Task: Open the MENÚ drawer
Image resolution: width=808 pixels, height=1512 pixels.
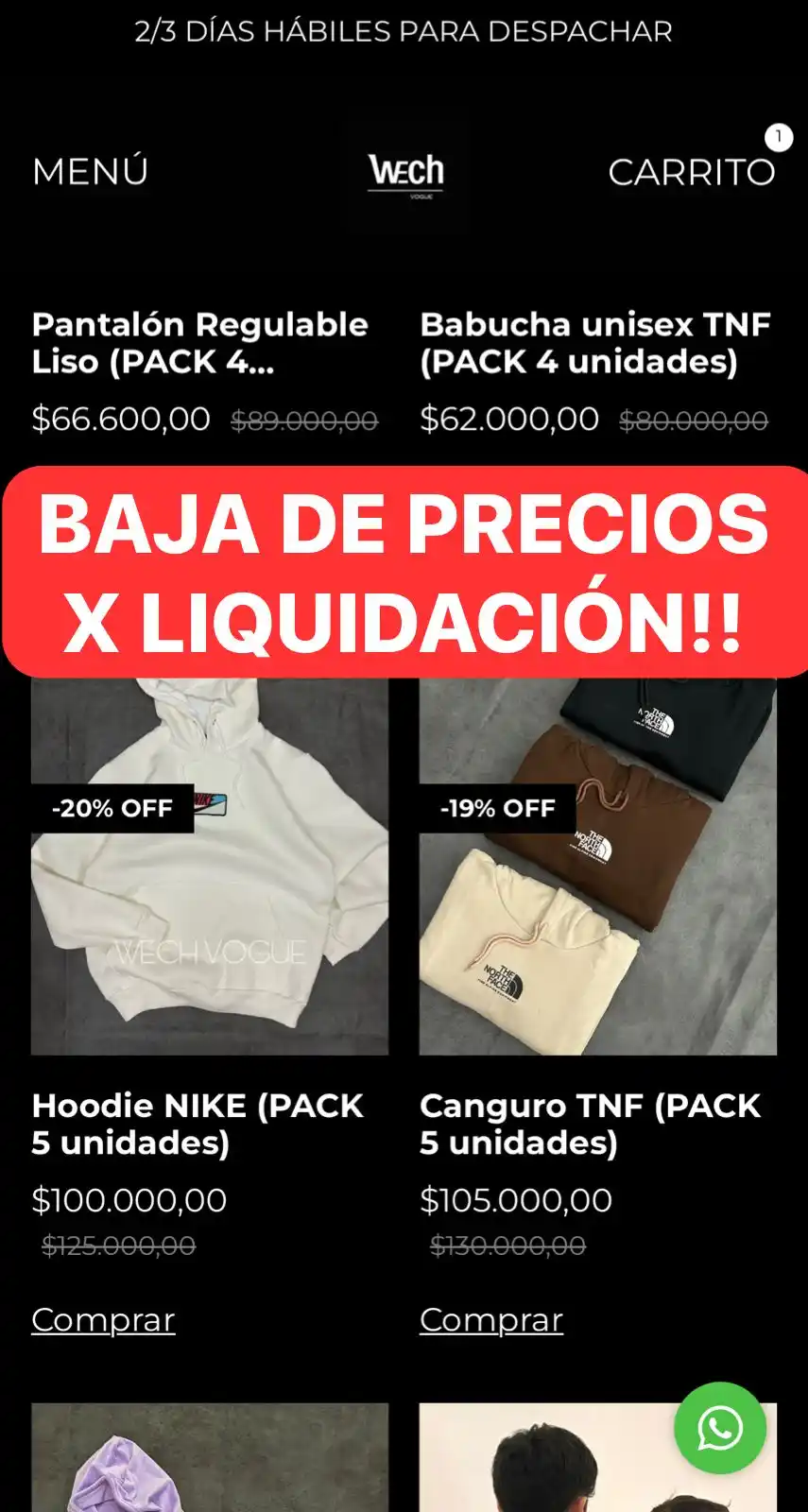Action: (91, 172)
